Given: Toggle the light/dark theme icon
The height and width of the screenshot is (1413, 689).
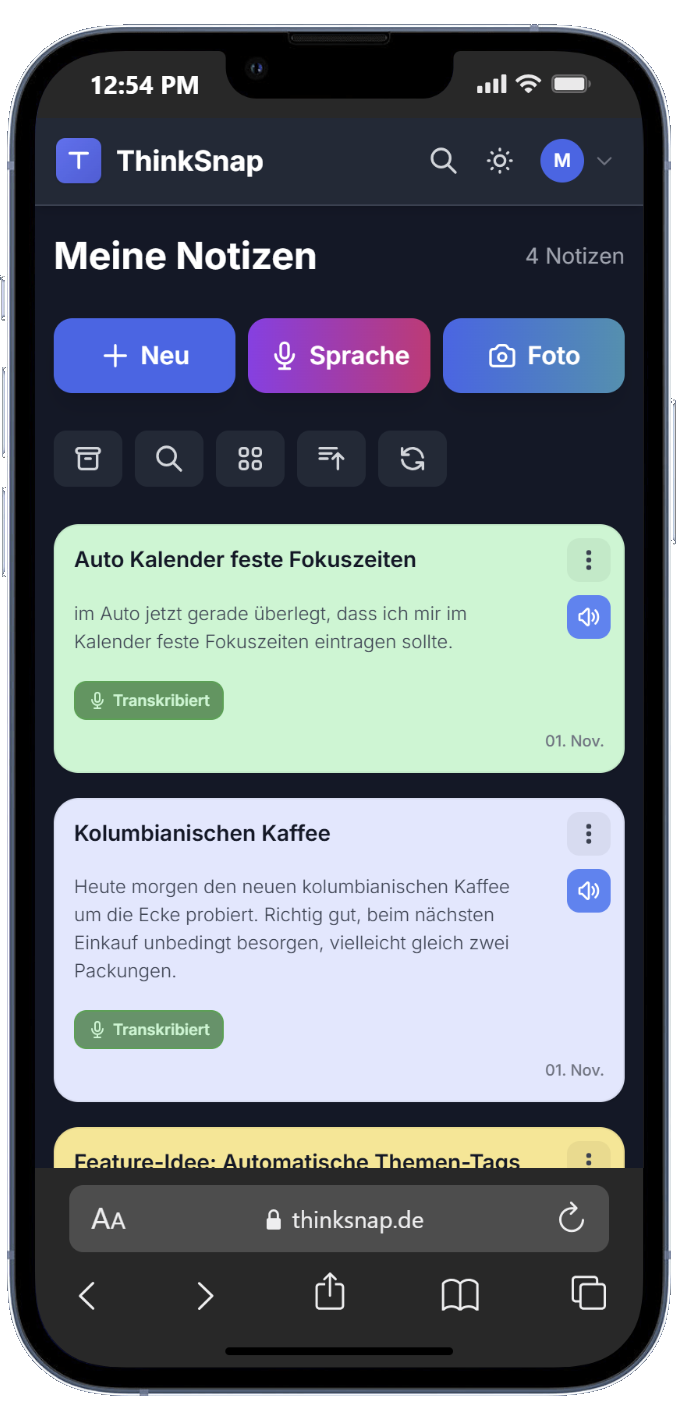Looking at the screenshot, I should [x=499, y=161].
